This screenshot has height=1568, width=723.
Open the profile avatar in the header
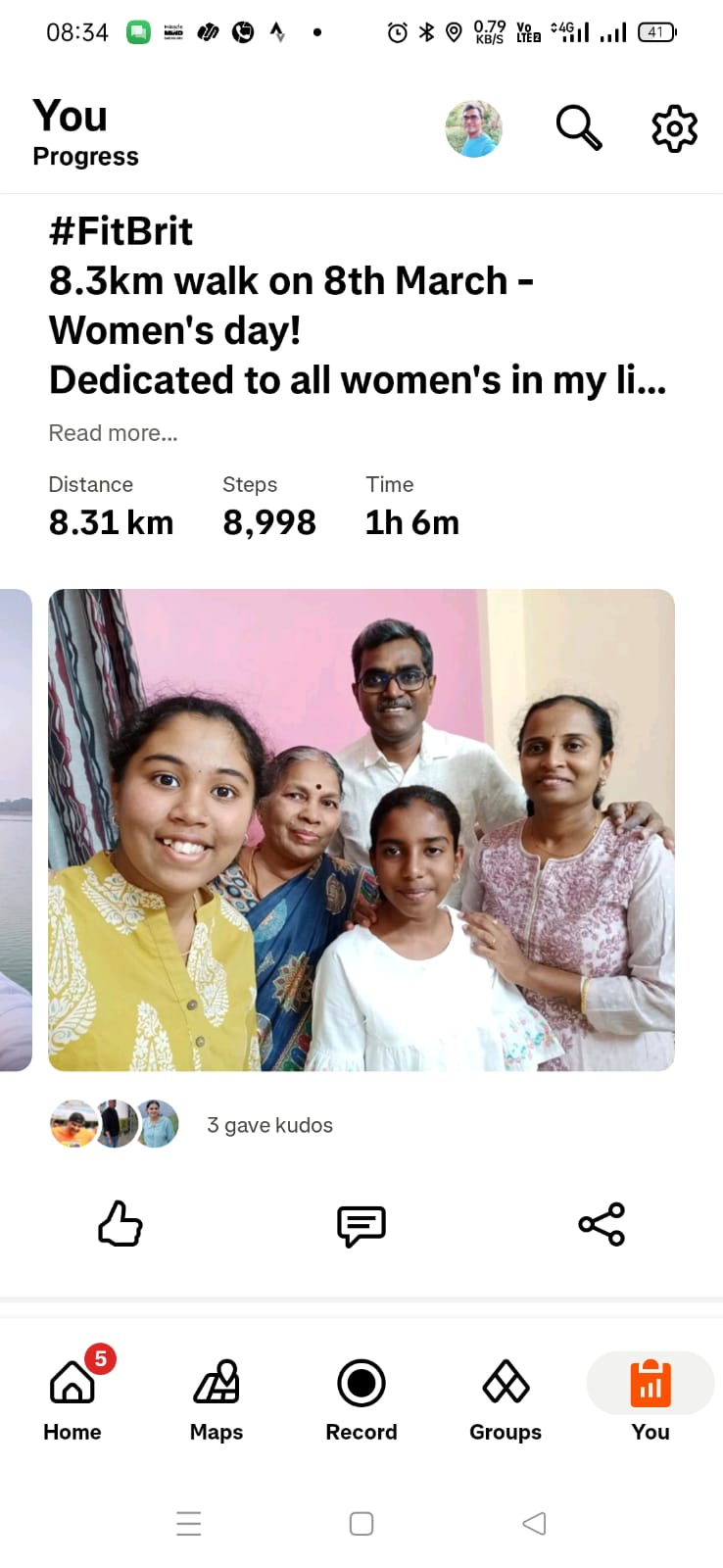pos(473,128)
